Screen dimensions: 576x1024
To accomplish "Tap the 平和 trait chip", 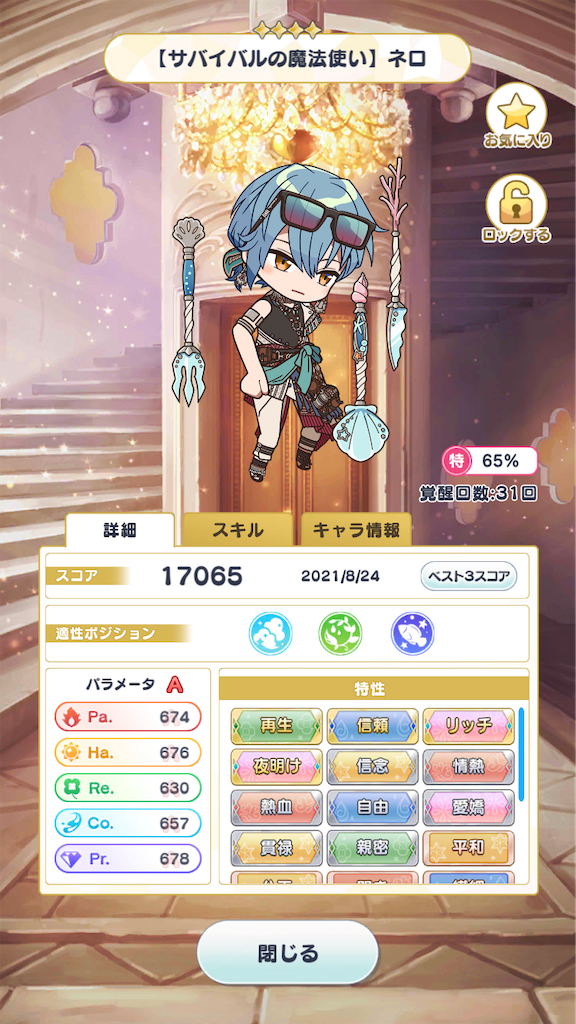I will pyautogui.click(x=468, y=848).
